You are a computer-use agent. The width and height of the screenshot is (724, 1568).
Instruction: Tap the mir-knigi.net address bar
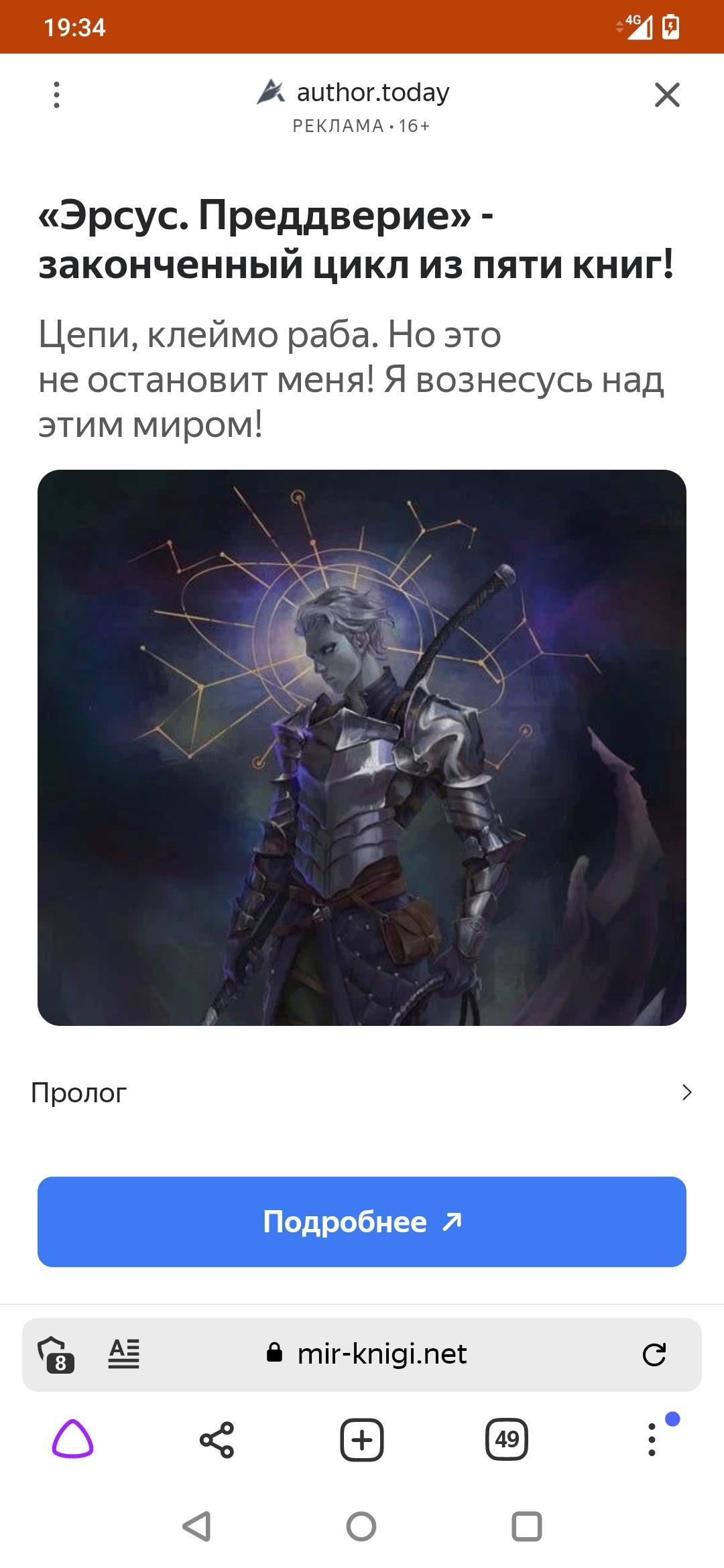(381, 1354)
